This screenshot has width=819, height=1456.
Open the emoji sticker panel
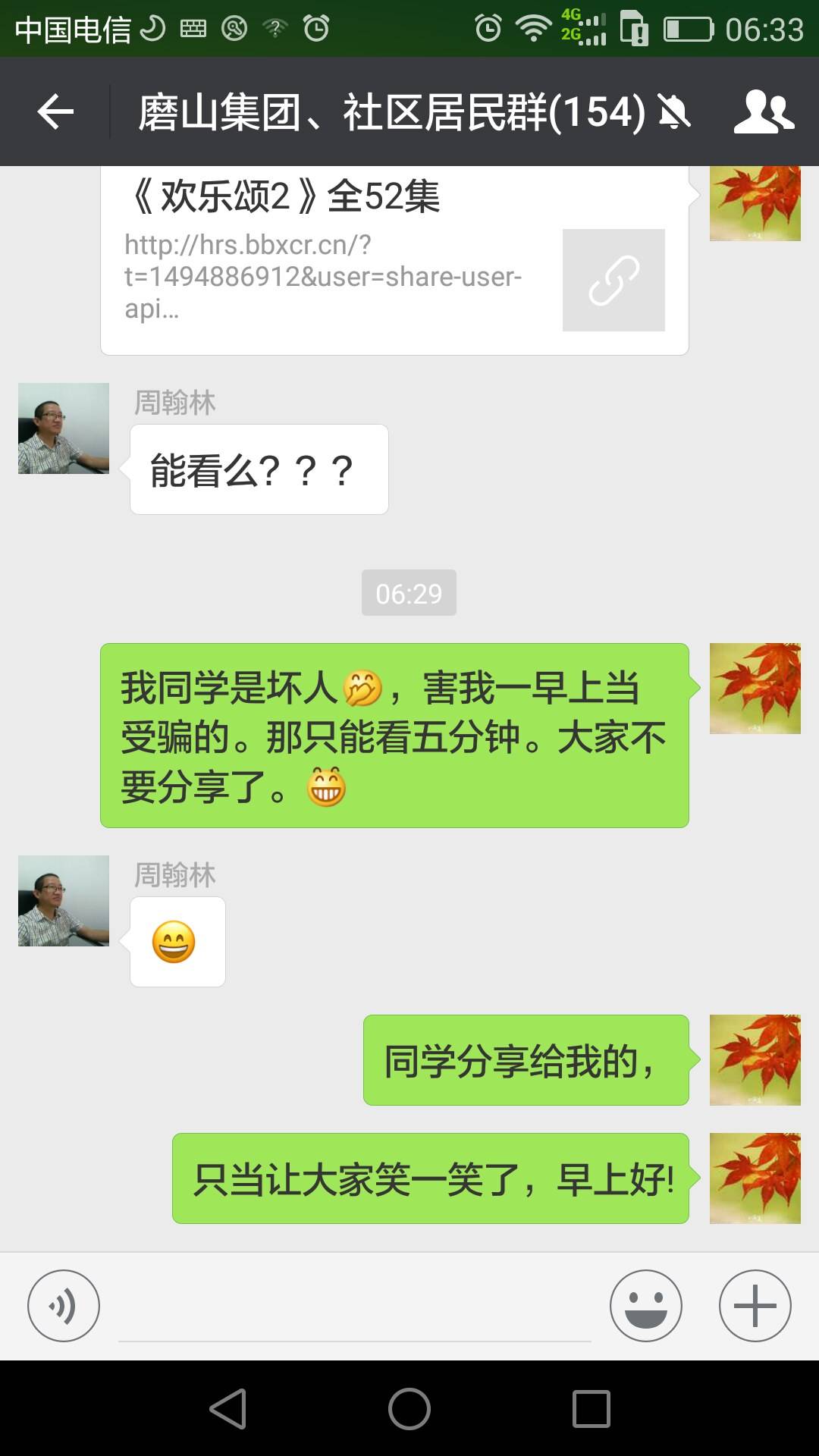click(645, 1305)
